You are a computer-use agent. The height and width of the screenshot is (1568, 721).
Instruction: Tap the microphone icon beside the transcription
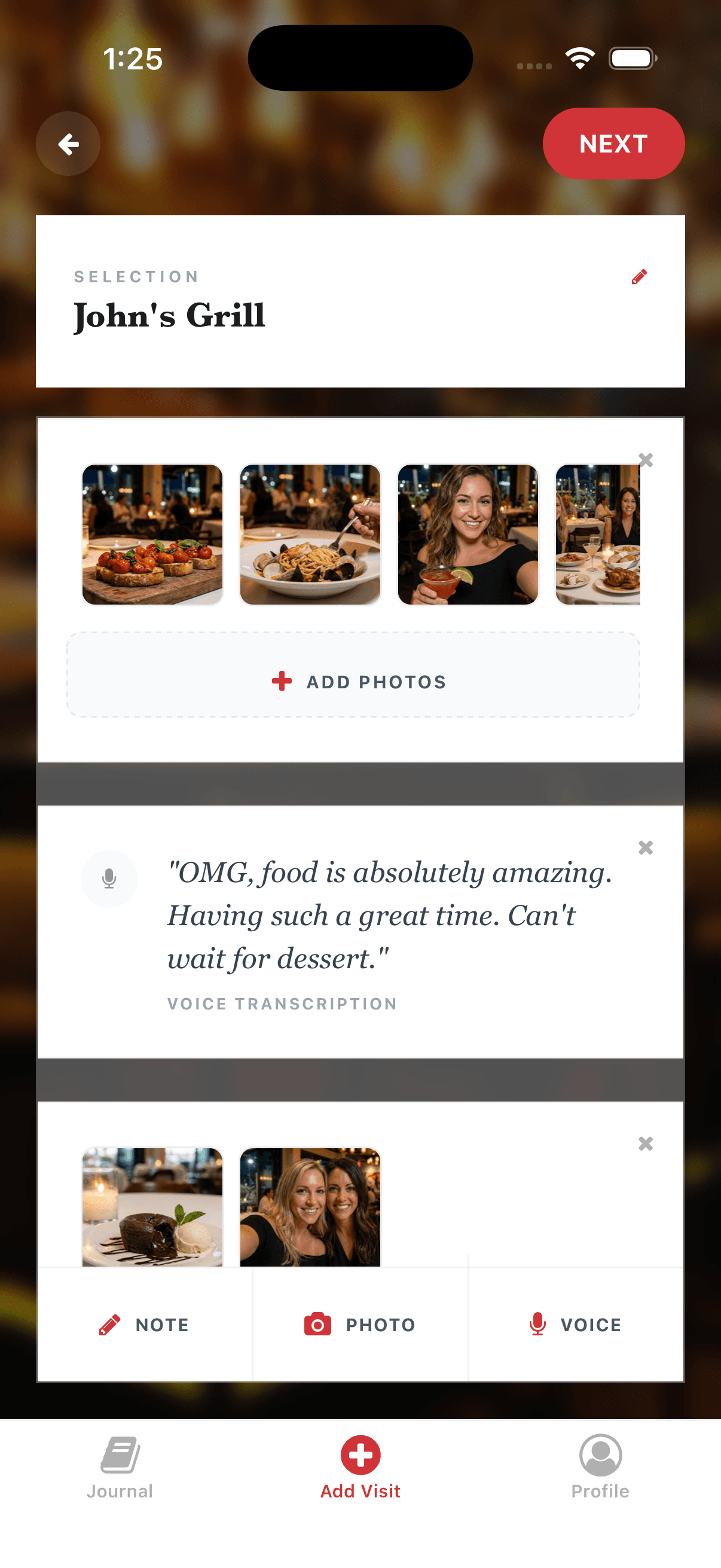tap(109, 878)
